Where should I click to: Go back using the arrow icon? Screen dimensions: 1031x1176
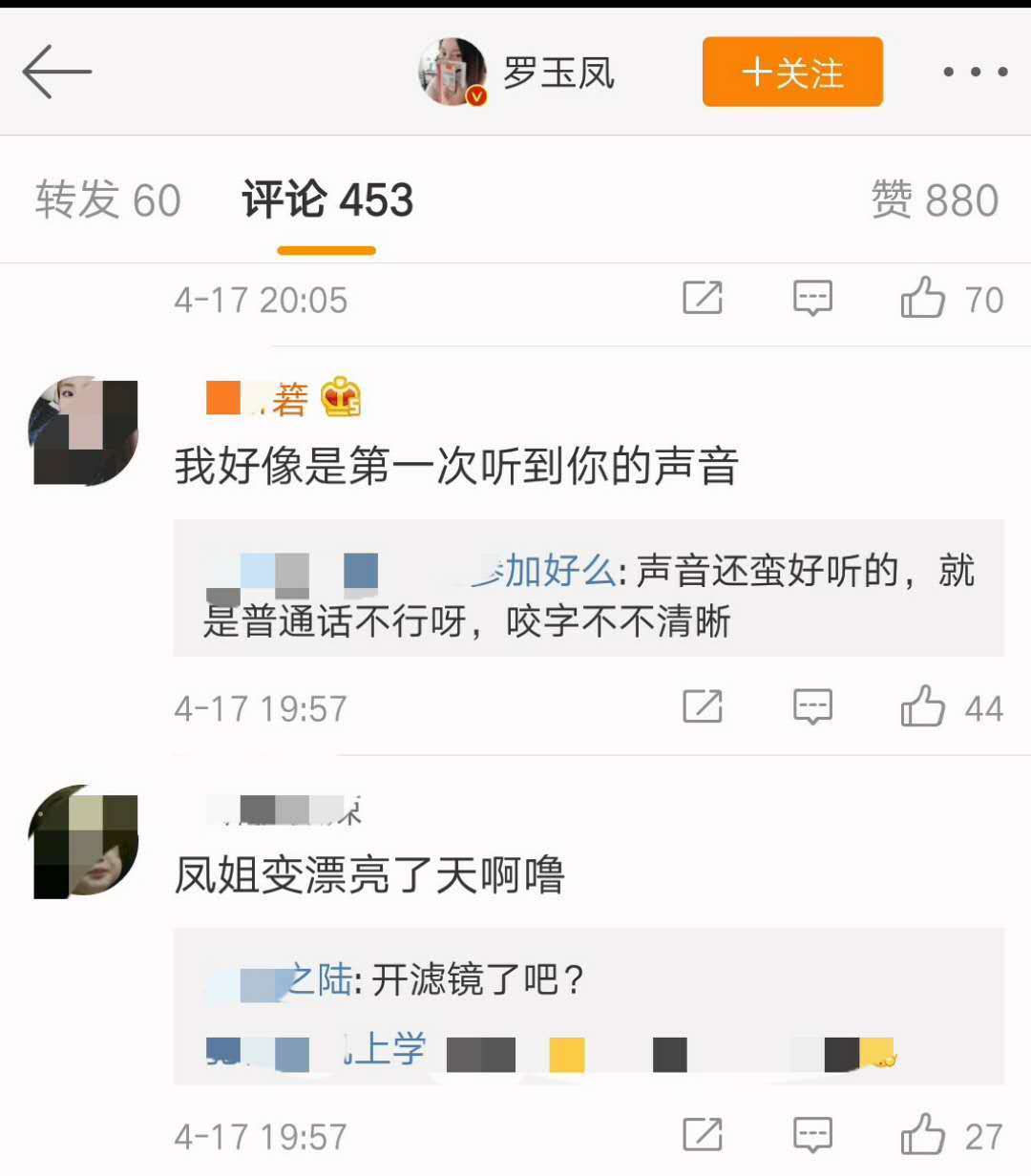[56, 72]
